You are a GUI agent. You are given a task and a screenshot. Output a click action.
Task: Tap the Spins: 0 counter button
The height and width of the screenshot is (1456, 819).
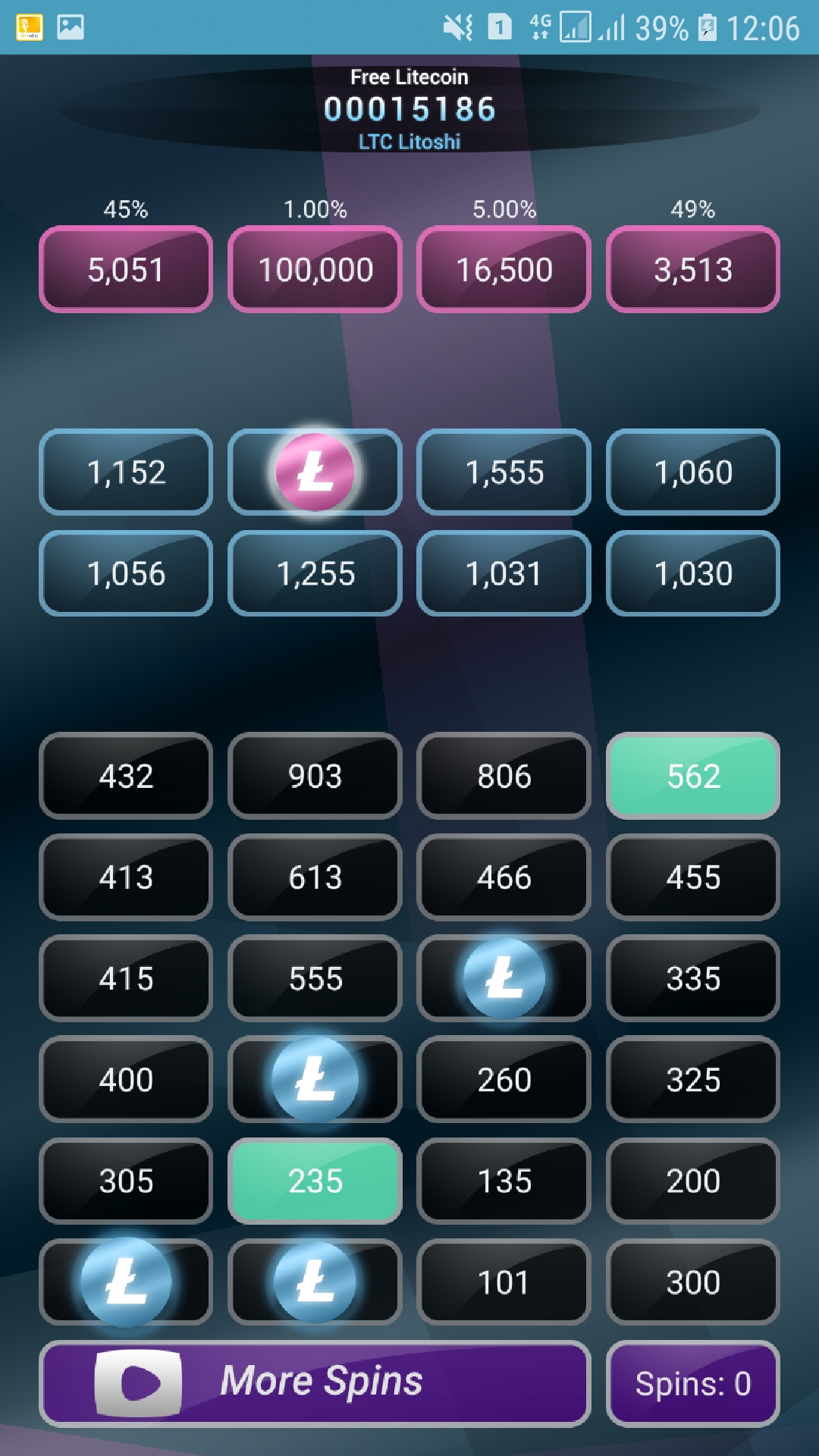(692, 1383)
